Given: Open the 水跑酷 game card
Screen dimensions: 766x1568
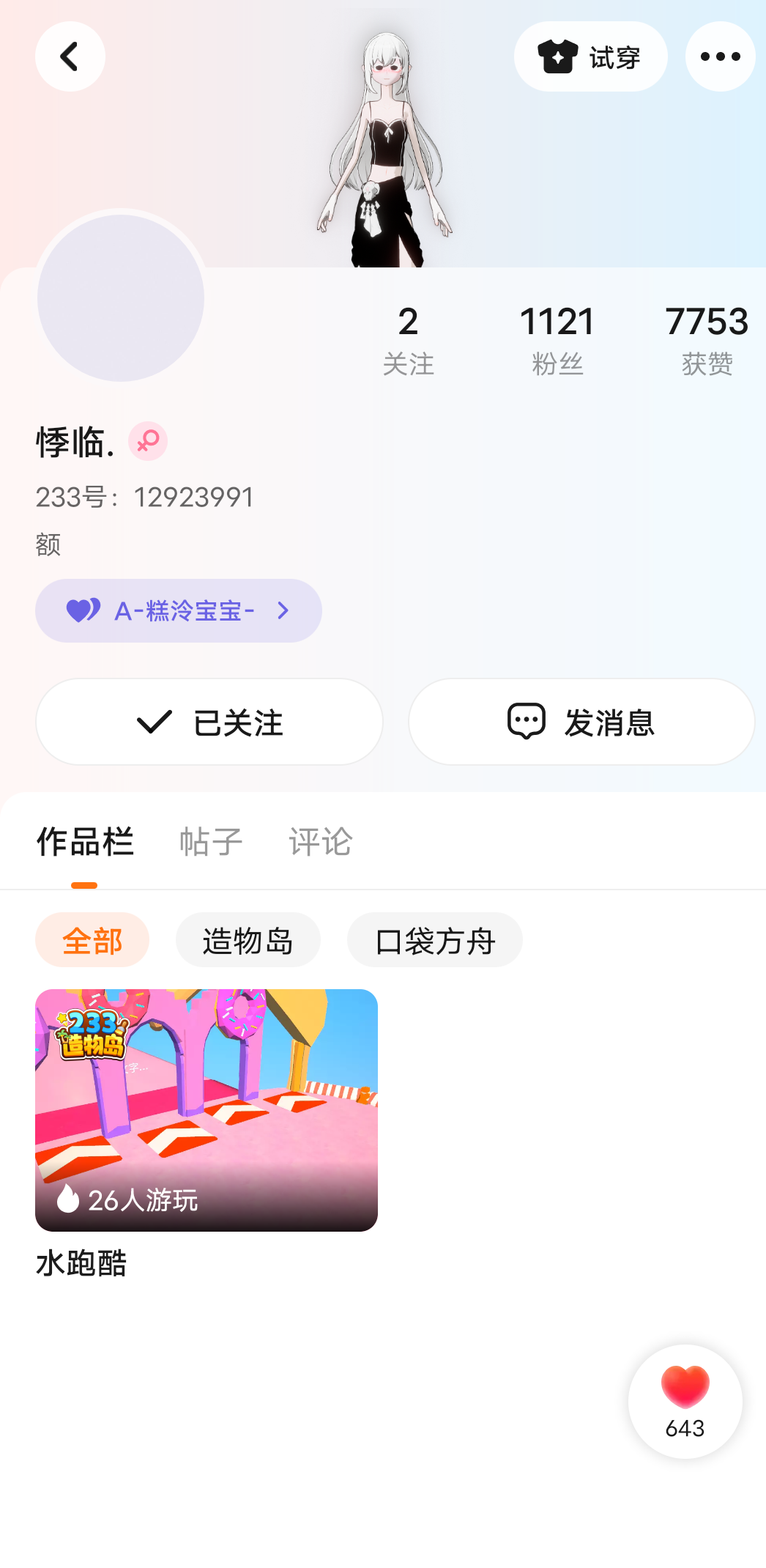Looking at the screenshot, I should (207, 1110).
